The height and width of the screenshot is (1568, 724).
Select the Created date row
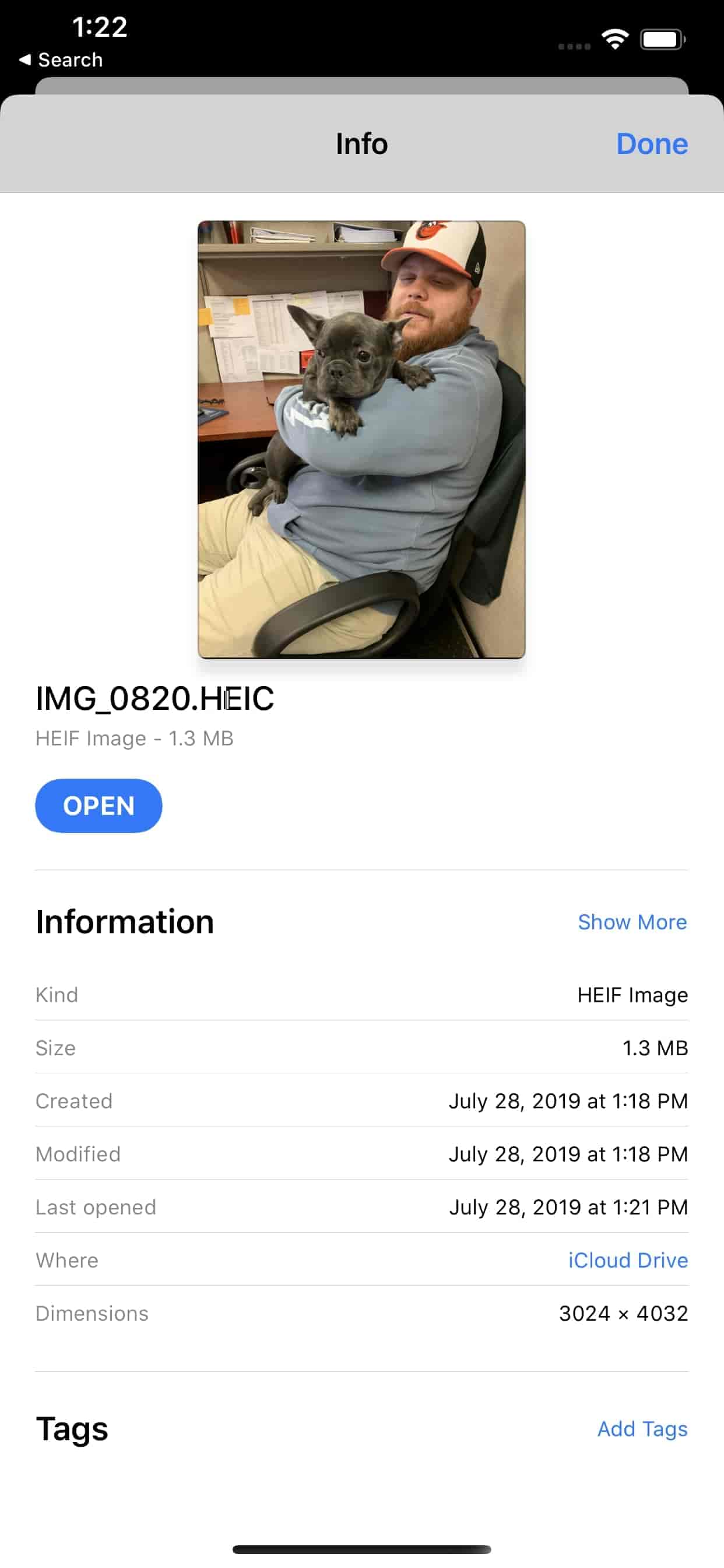361,1101
